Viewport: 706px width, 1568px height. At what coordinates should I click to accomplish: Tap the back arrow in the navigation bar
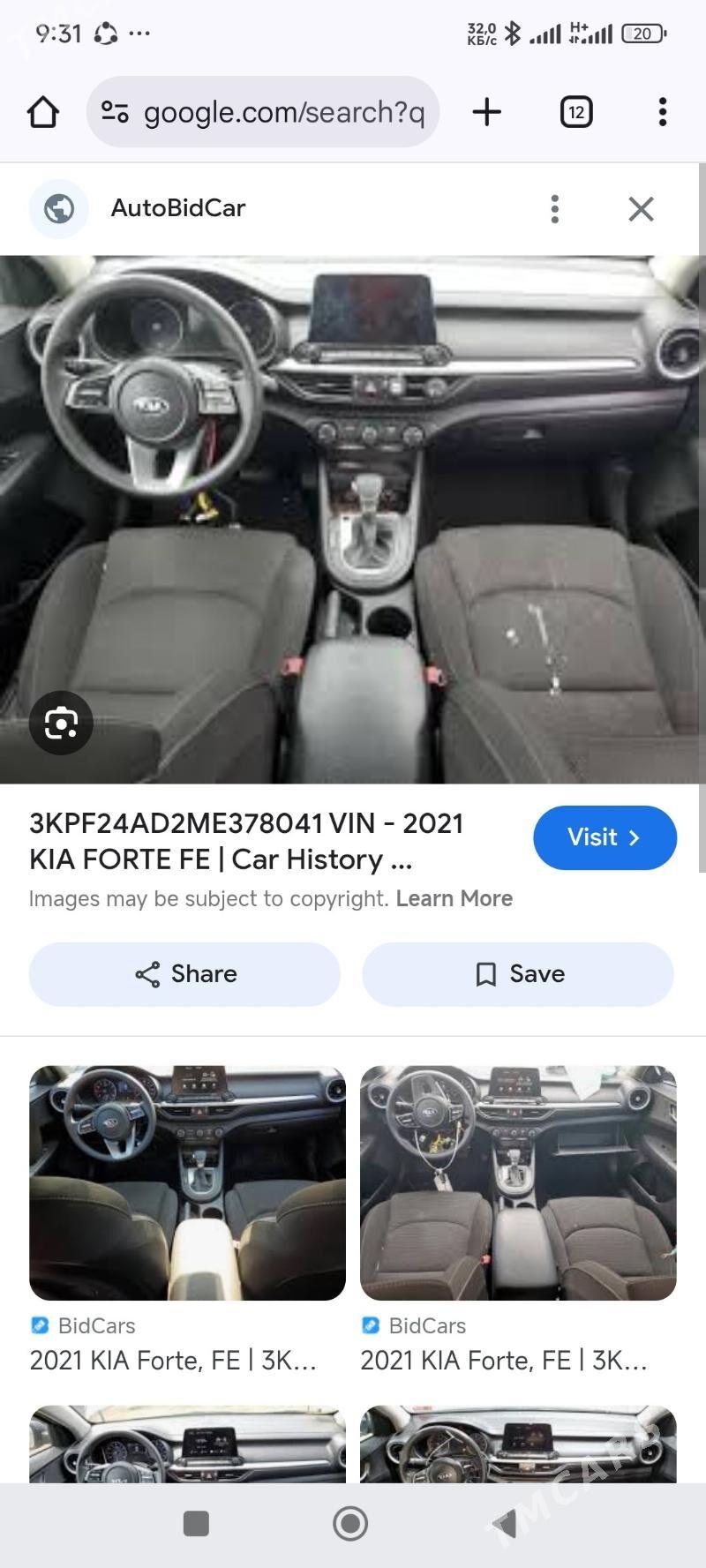507,1523
